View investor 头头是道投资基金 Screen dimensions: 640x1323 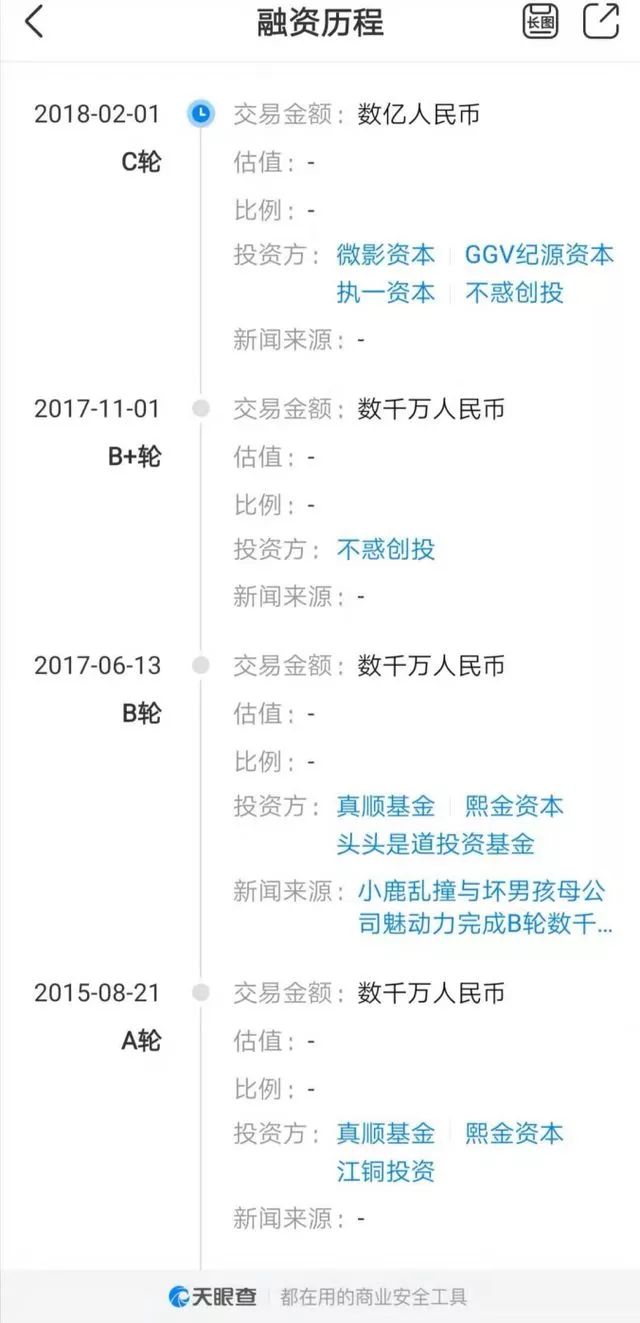pyautogui.click(x=435, y=844)
